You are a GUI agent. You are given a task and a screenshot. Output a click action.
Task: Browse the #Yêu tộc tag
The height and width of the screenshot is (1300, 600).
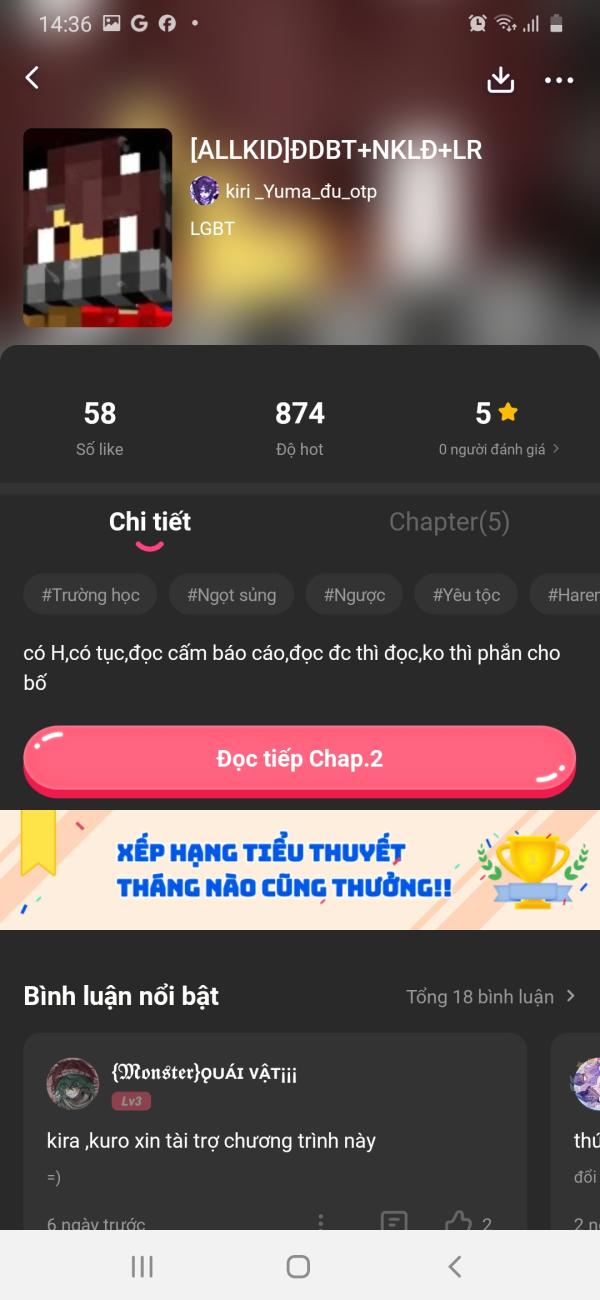pyautogui.click(x=466, y=595)
